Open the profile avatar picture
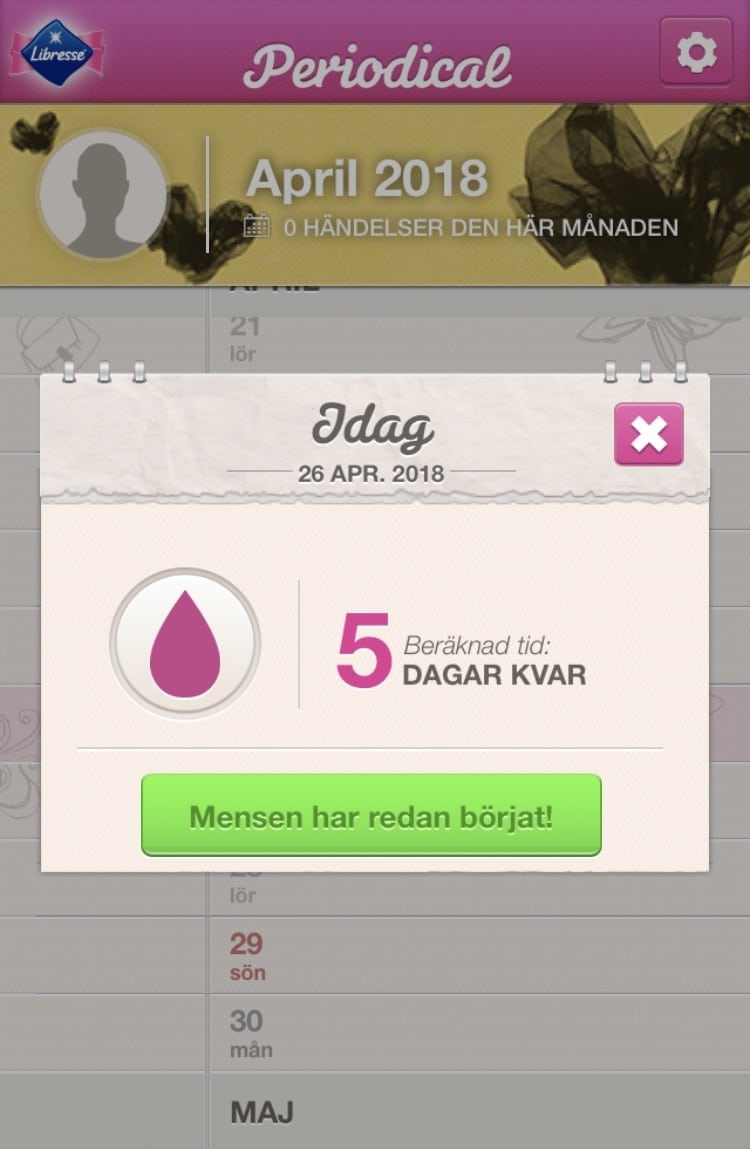 (x=102, y=194)
